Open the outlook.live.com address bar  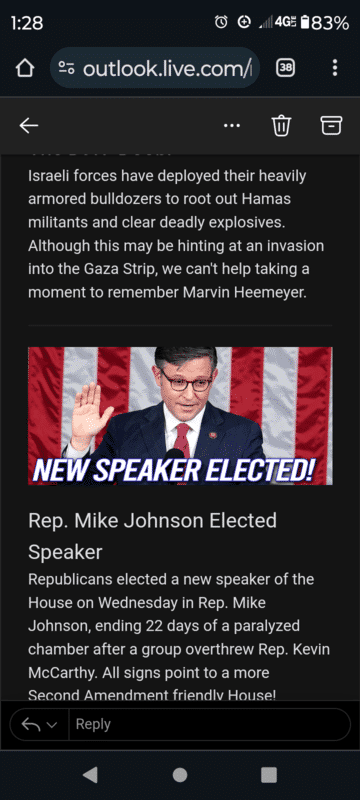point(155,68)
